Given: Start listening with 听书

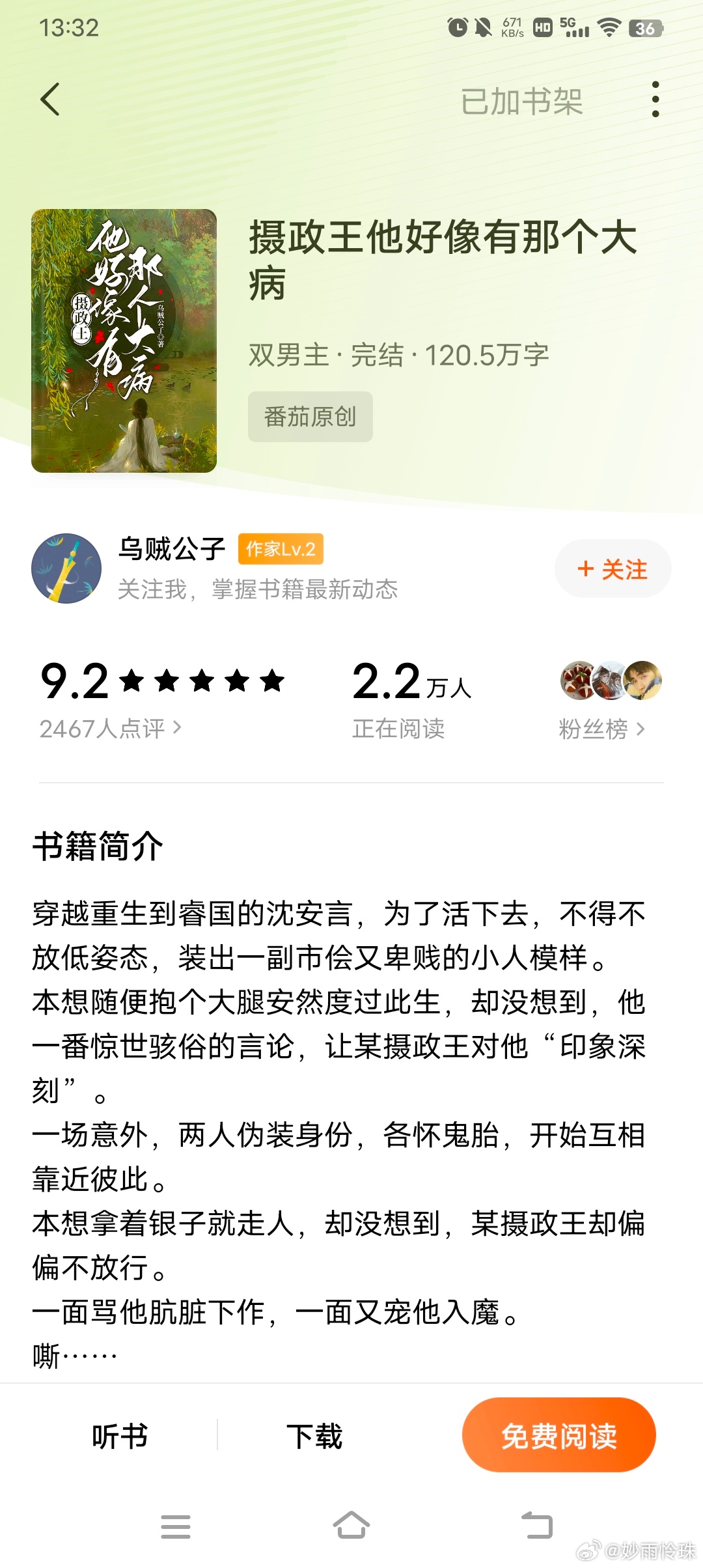Looking at the screenshot, I should pos(120,1436).
